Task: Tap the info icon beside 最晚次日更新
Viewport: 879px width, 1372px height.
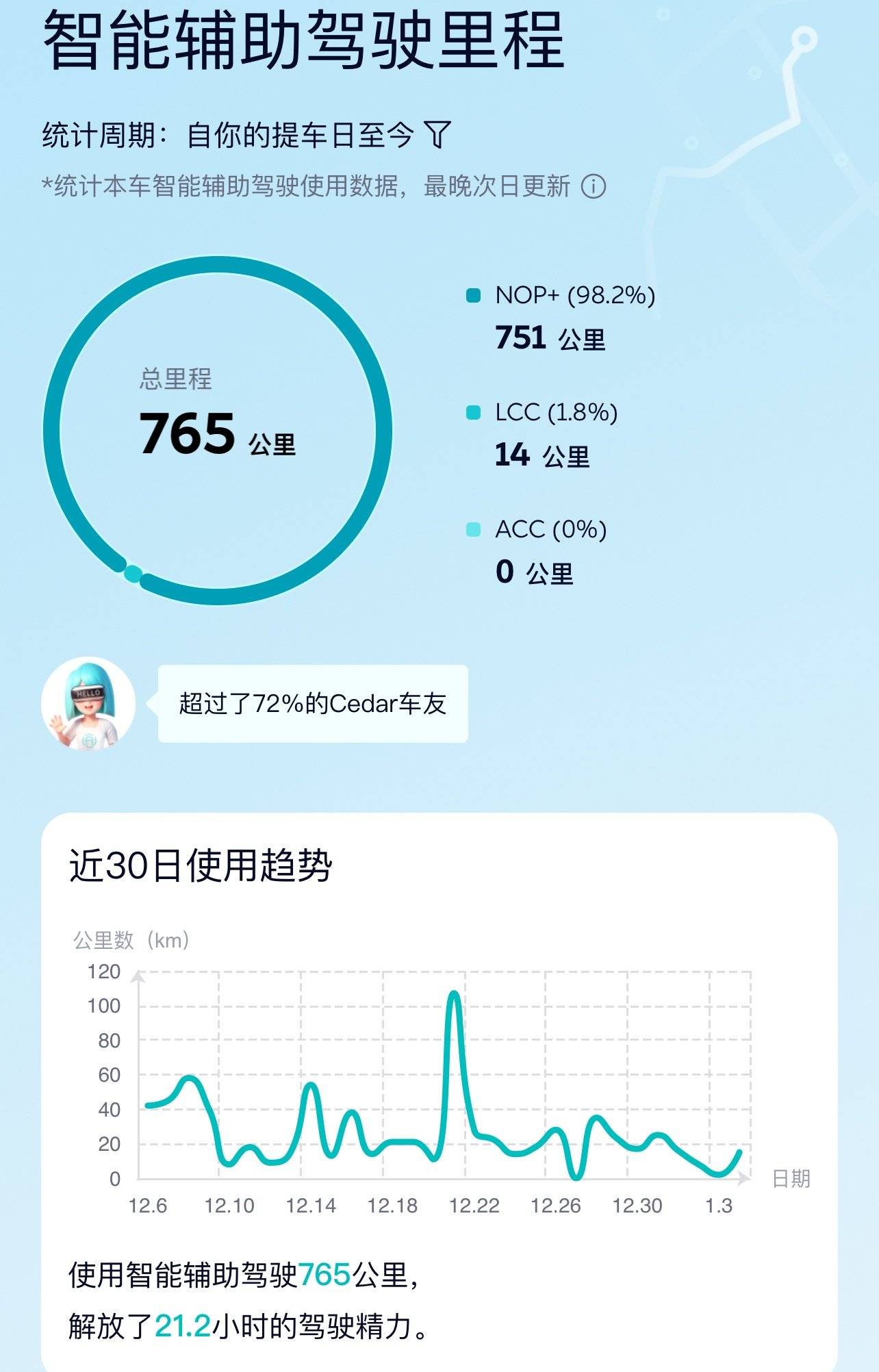Action: (593, 186)
